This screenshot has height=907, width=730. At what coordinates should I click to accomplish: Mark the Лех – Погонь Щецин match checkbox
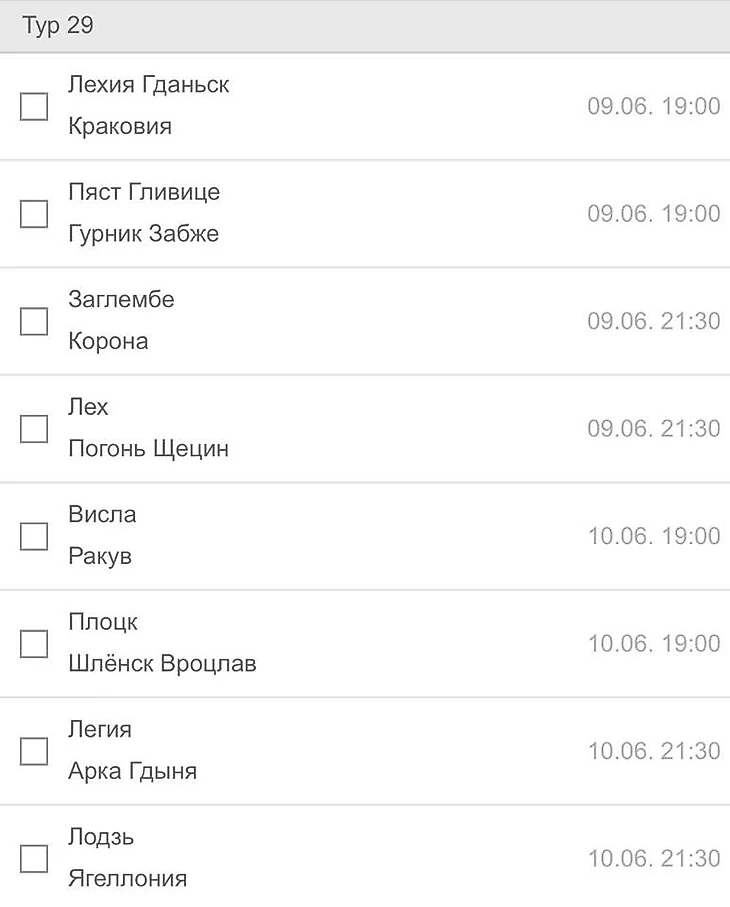click(x=34, y=428)
